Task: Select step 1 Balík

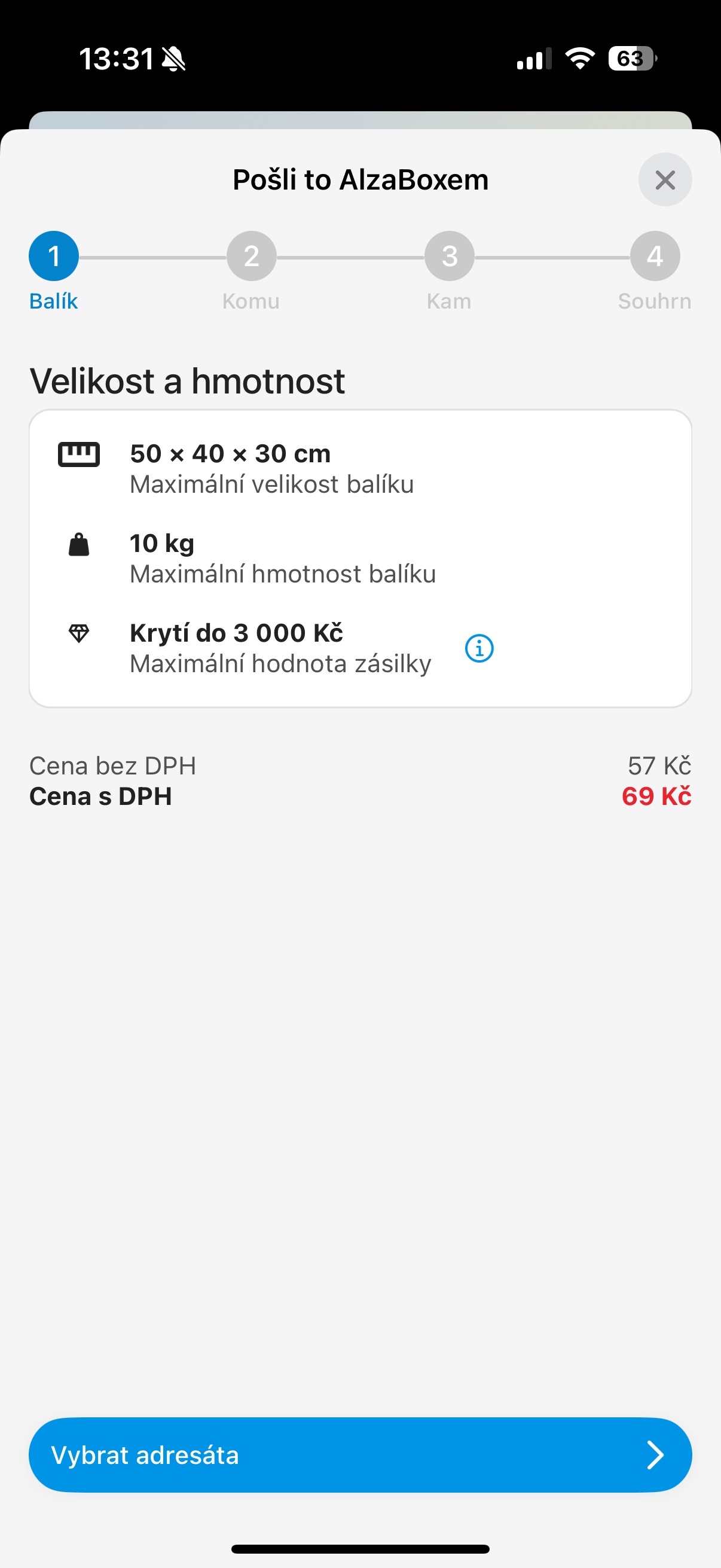Action: [x=54, y=257]
